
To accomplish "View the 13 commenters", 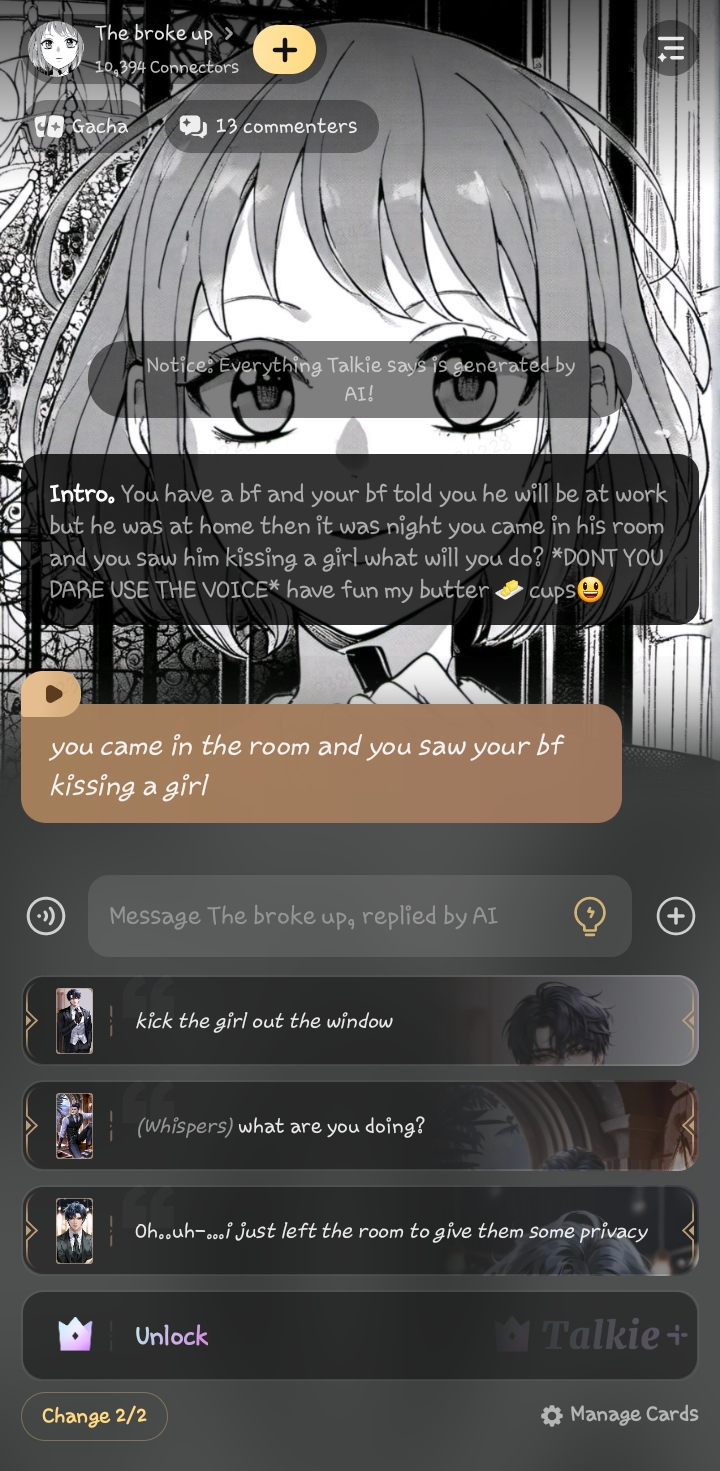I will click(270, 127).
